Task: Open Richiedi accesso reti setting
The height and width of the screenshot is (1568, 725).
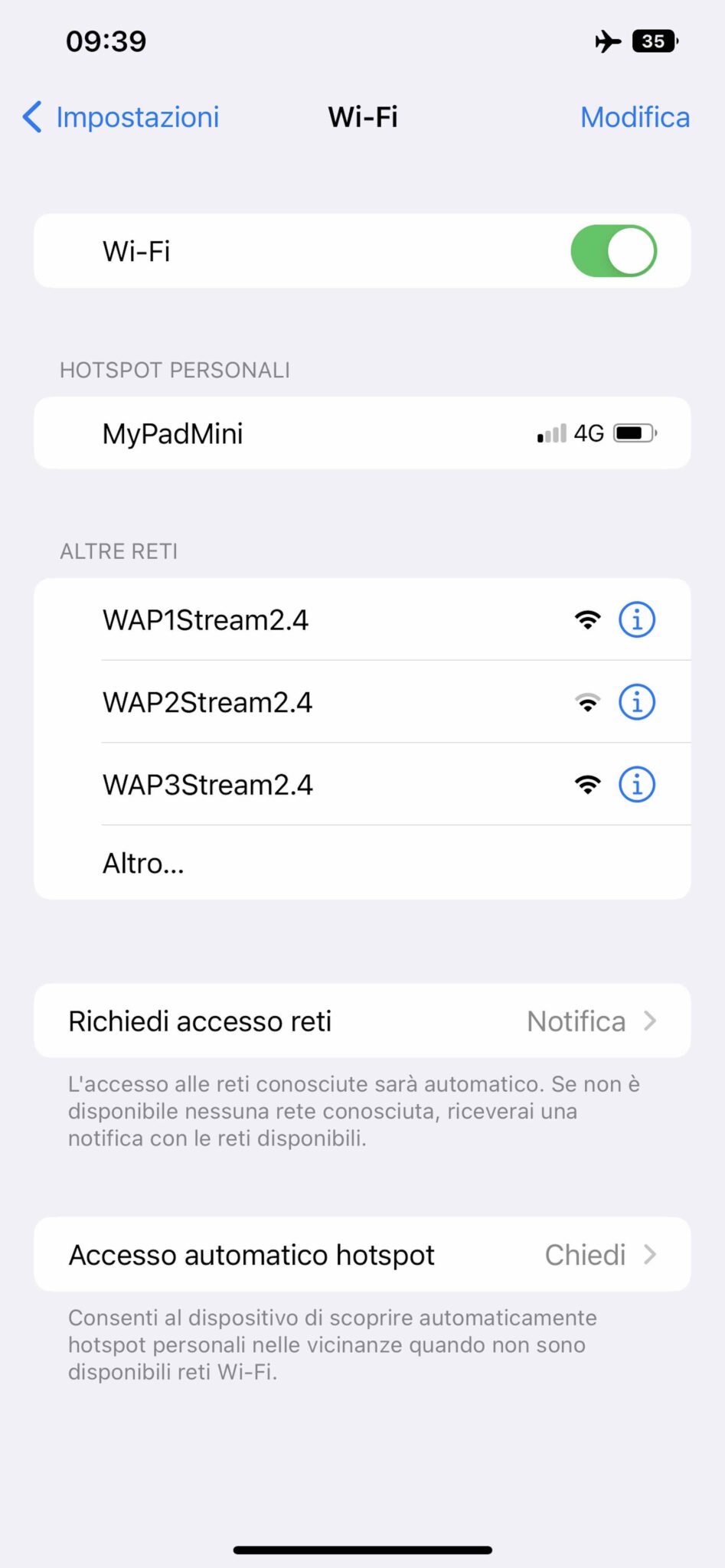Action: point(361,1021)
